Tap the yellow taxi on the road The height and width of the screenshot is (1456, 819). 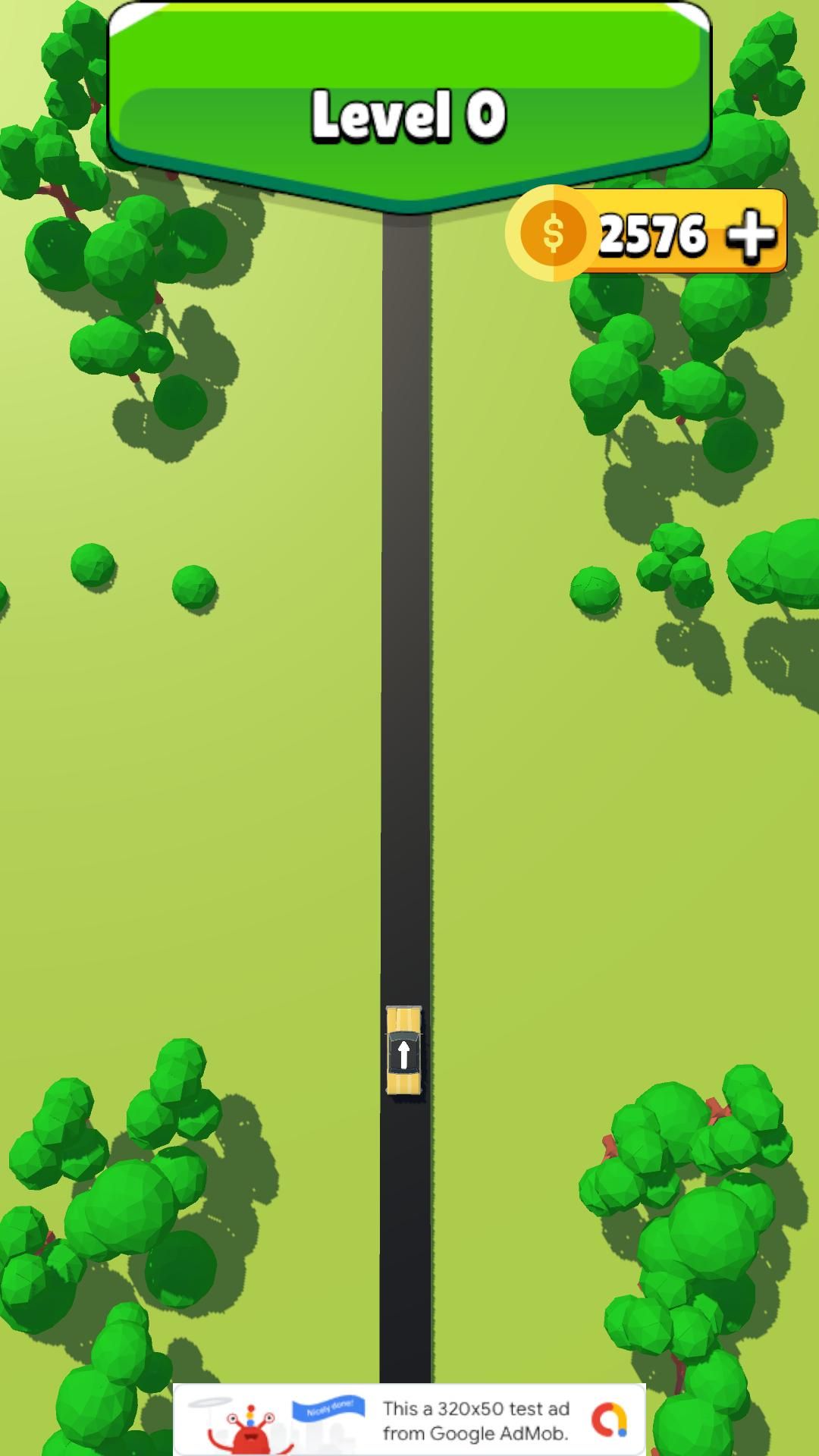point(403,1050)
